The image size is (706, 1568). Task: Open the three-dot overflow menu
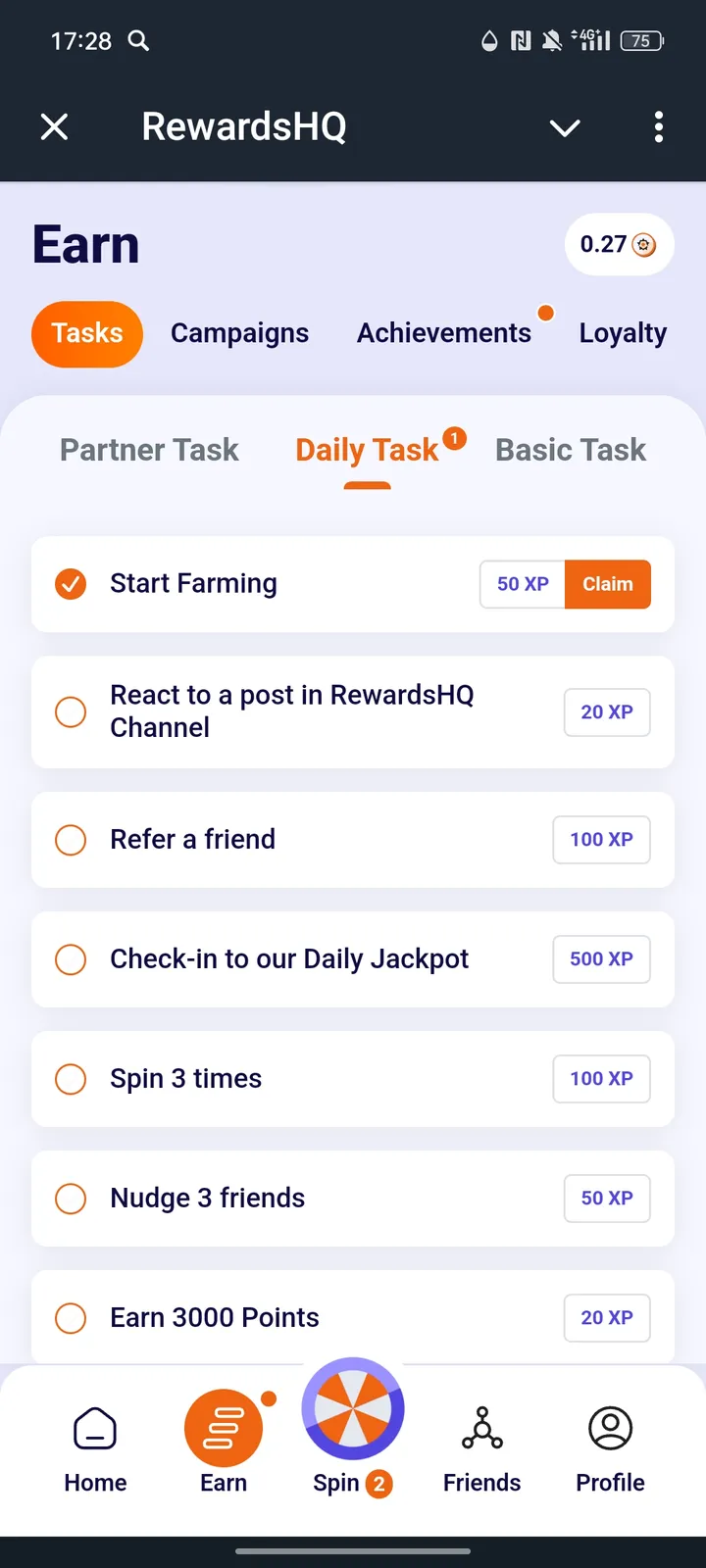click(x=658, y=127)
